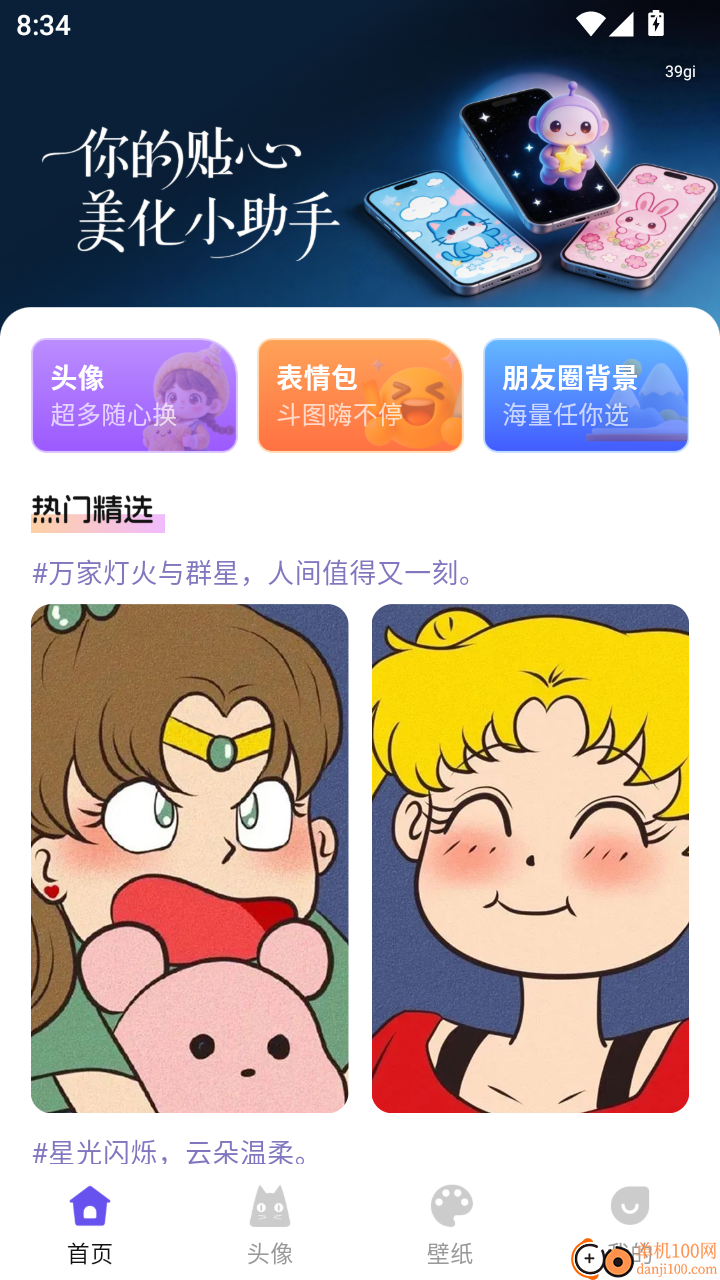Switch to the 壁纸 bottom tab

(450, 1225)
